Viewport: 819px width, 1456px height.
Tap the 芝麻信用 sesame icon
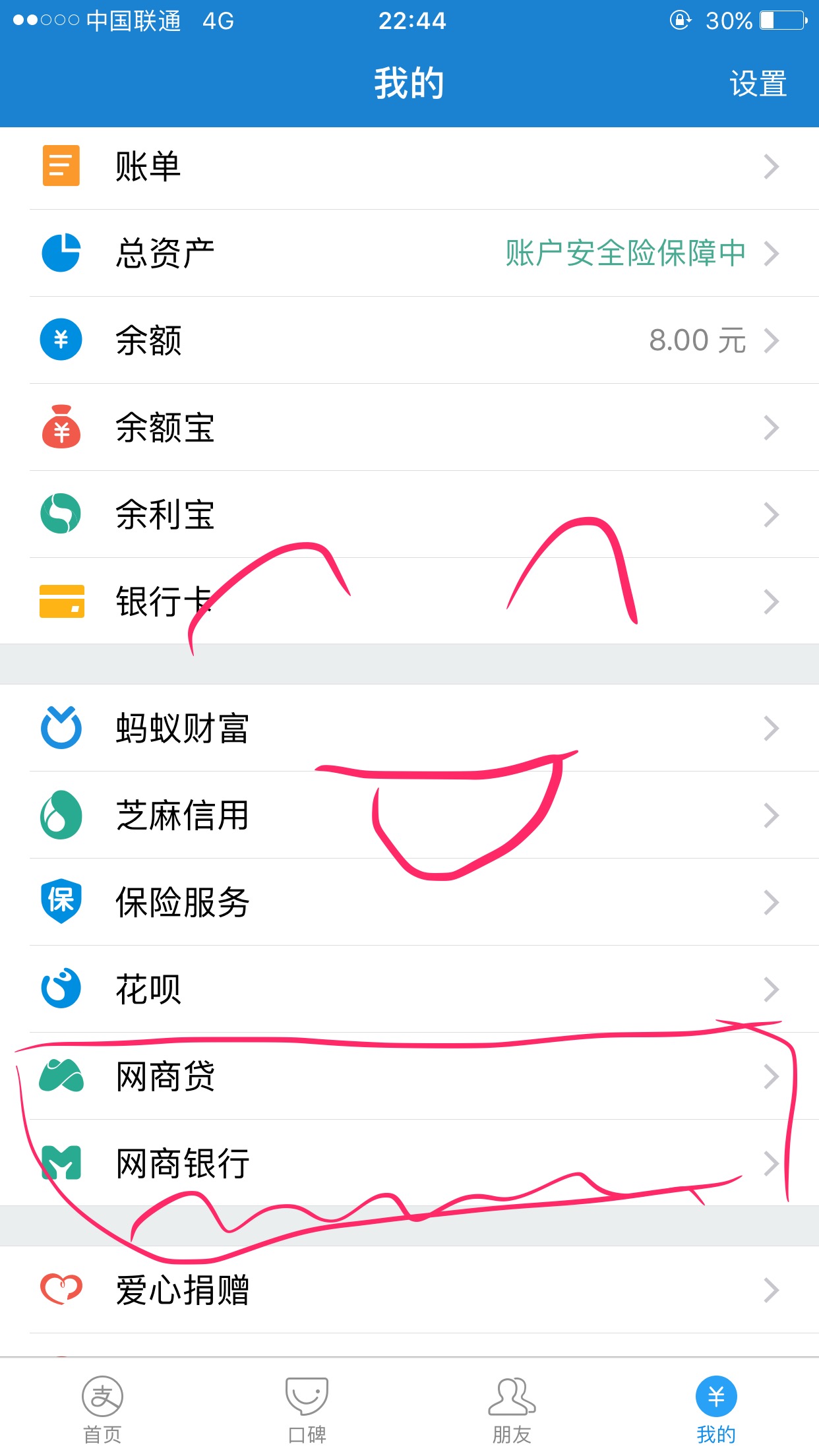coord(60,816)
